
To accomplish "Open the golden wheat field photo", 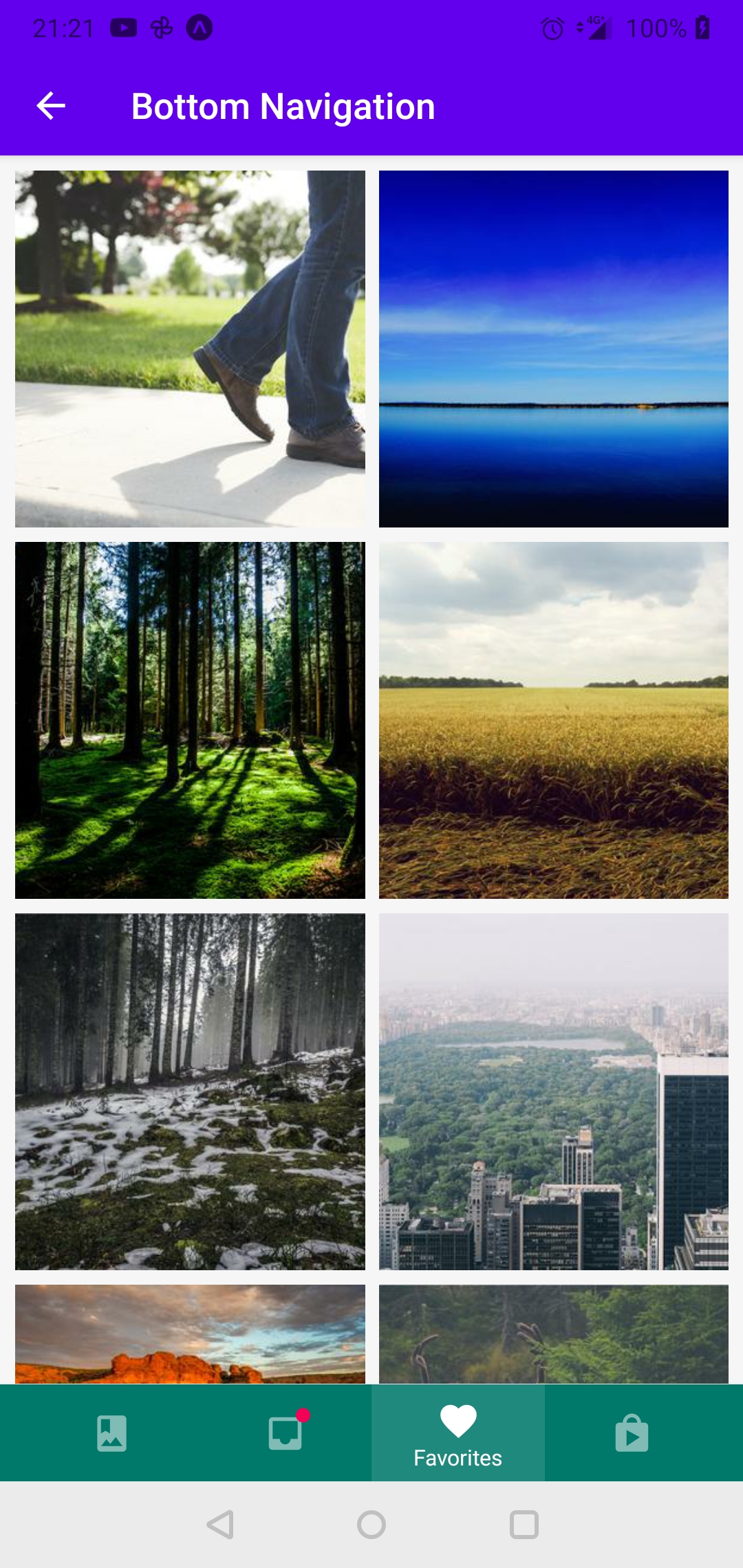I will pos(554,720).
